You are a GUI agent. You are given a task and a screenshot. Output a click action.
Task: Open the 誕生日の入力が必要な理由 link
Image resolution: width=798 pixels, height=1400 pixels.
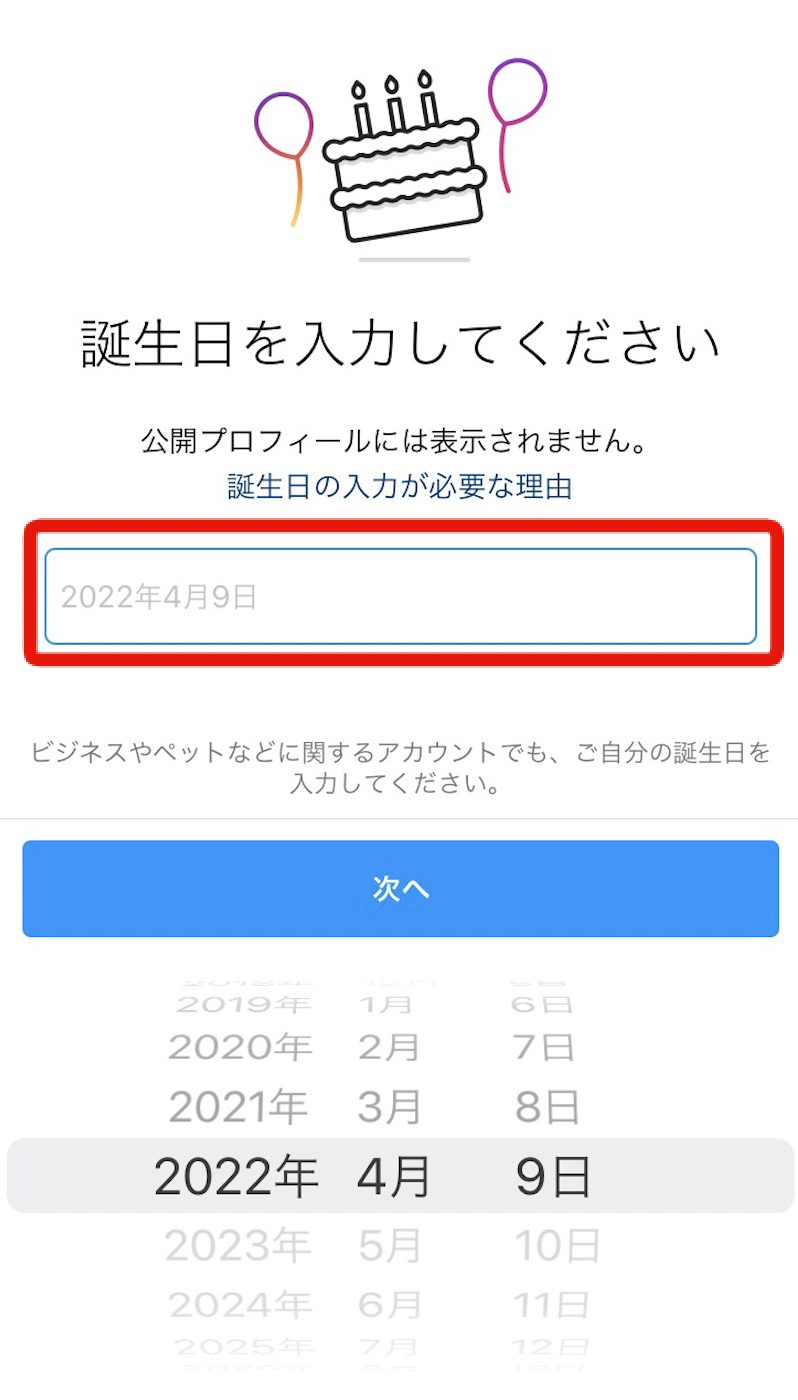pos(400,487)
